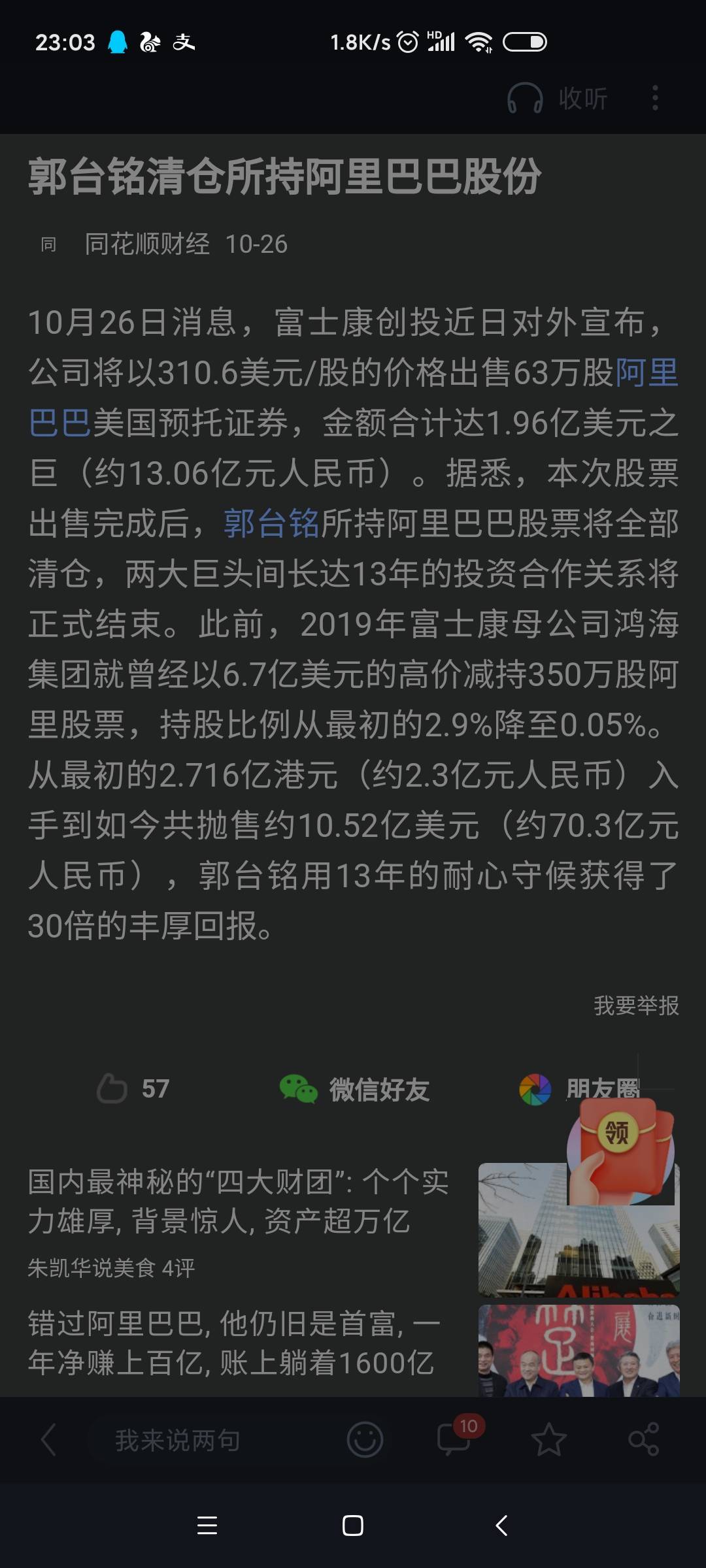
Task: Go back using the bottom bar arrow
Action: 48,1440
